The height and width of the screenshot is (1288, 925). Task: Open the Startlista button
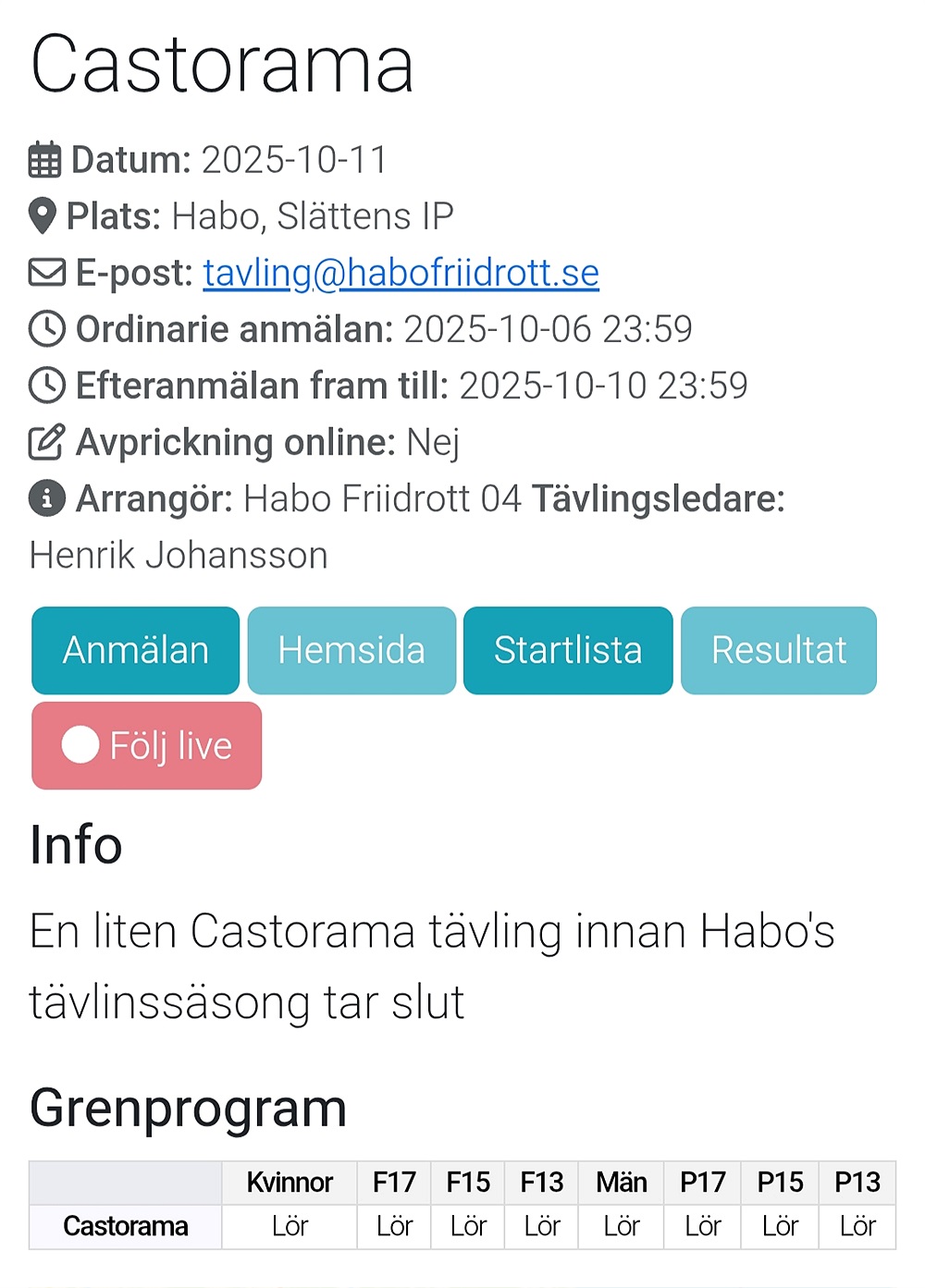(568, 650)
